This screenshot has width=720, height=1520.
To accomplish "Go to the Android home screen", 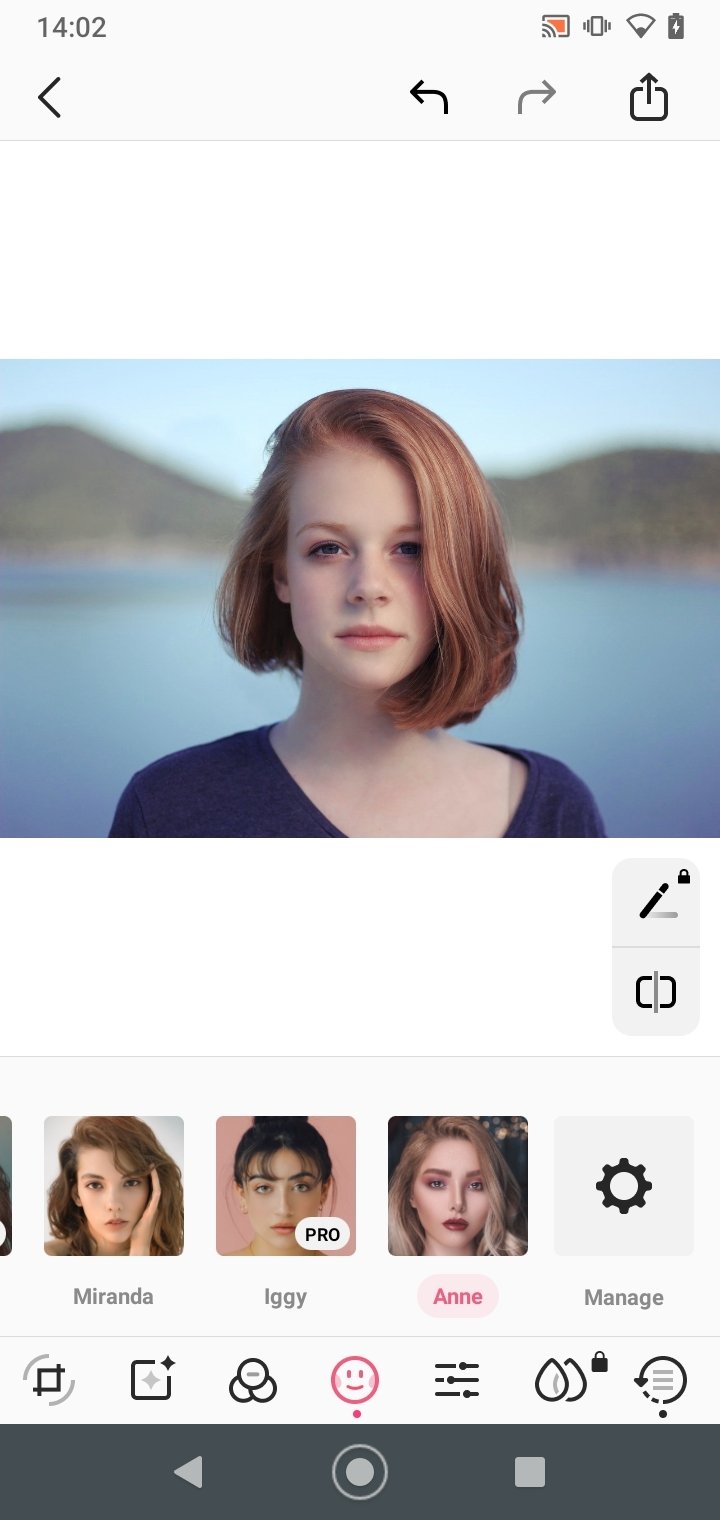I will tap(360, 1471).
